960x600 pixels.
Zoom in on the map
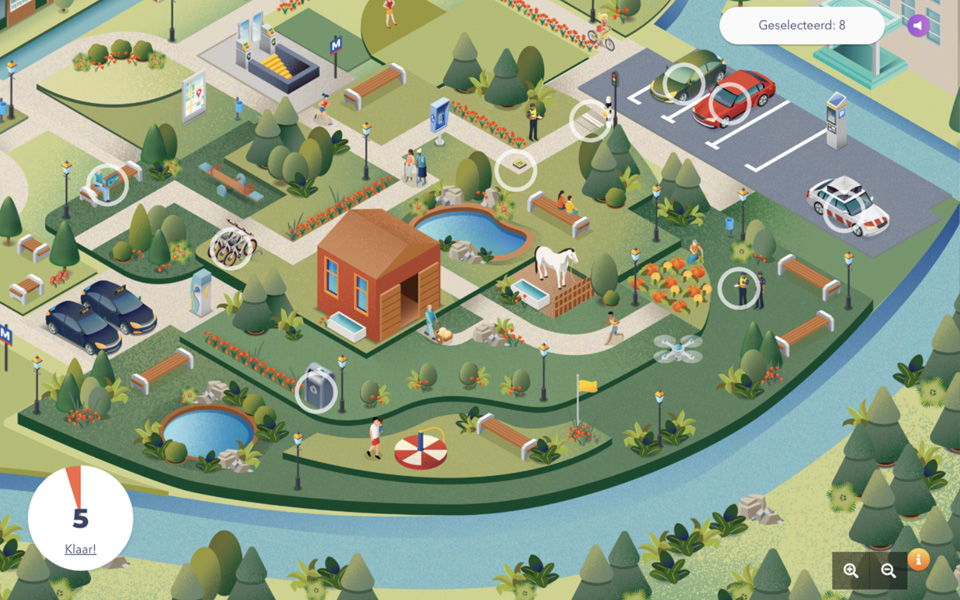point(851,570)
